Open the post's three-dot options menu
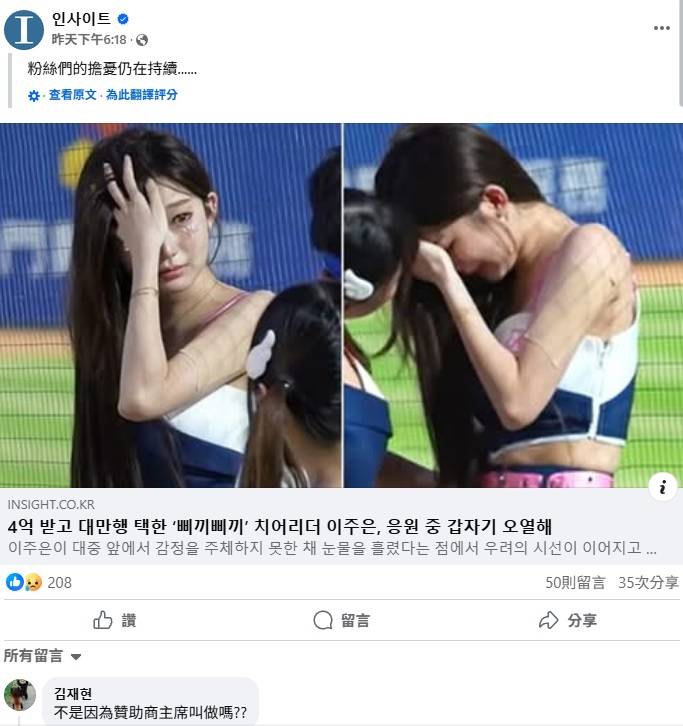Screen dimensions: 683x726 tap(661, 28)
